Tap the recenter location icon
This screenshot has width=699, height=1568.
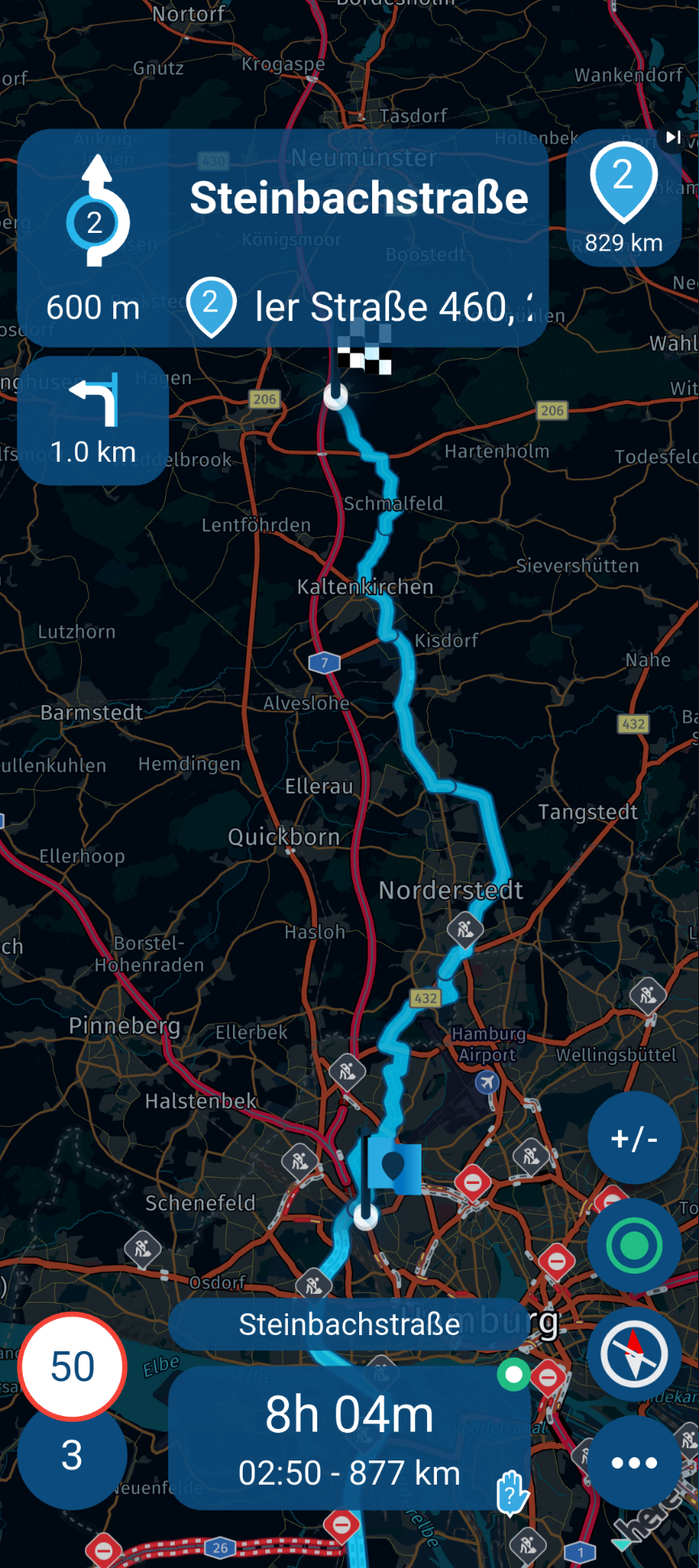click(x=634, y=1245)
